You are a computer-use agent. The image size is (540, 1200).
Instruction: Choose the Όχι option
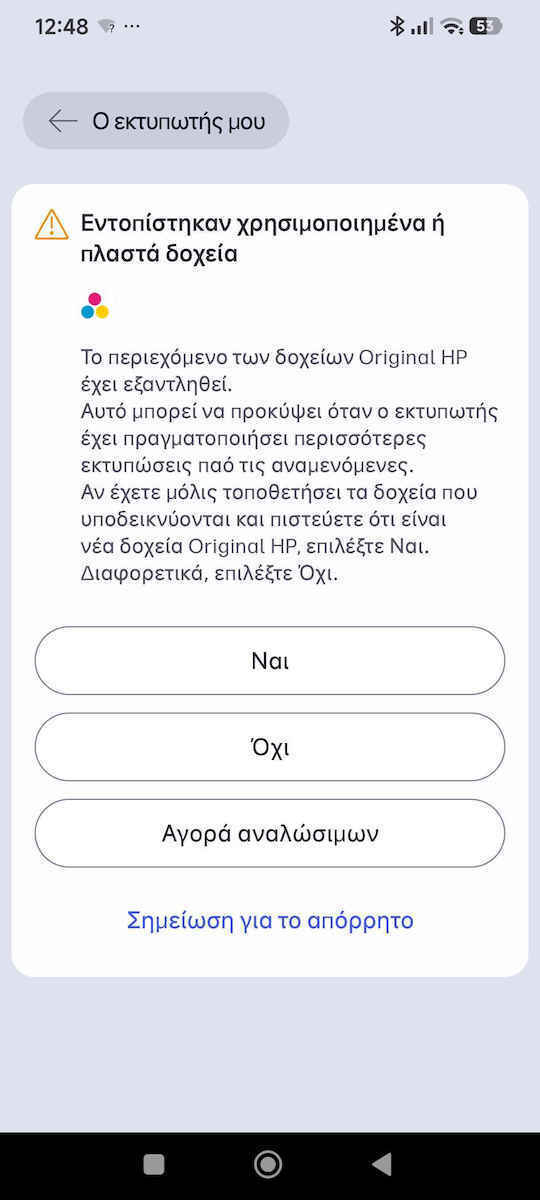coord(270,747)
